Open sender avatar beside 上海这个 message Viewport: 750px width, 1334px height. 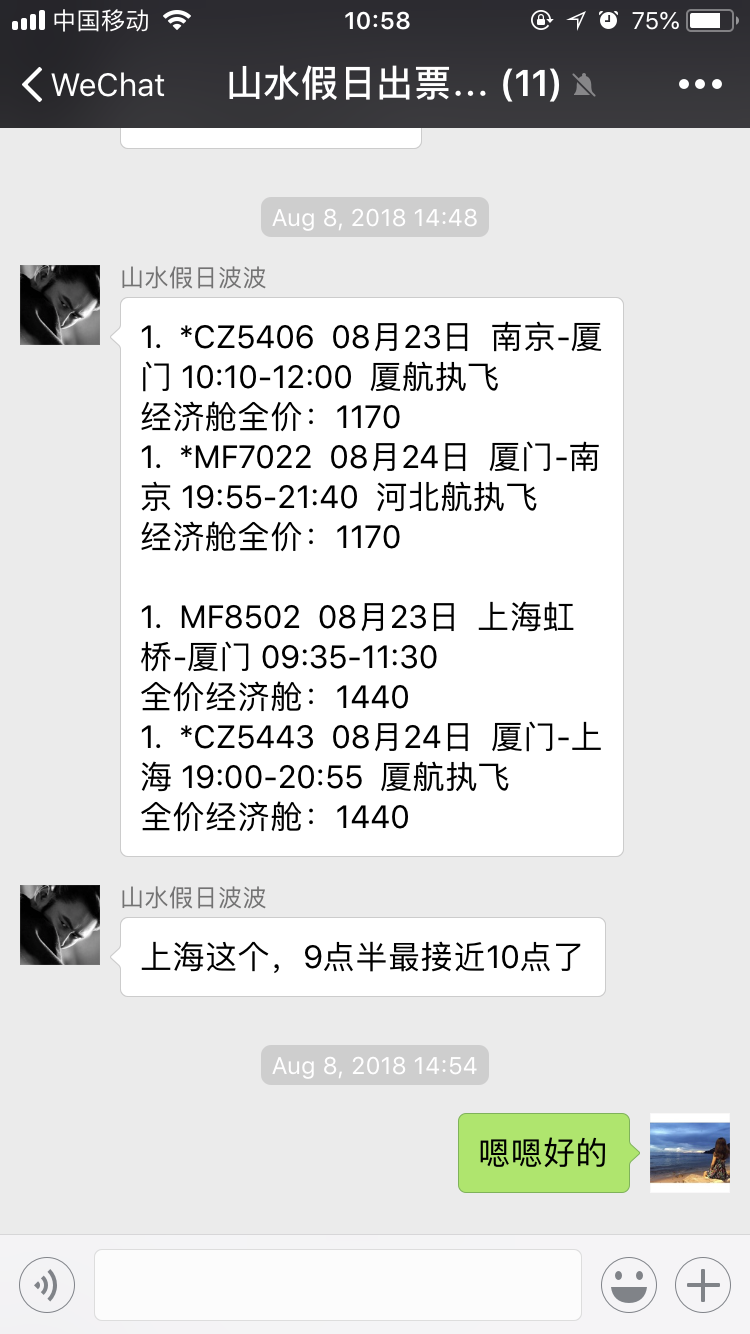[x=60, y=925]
